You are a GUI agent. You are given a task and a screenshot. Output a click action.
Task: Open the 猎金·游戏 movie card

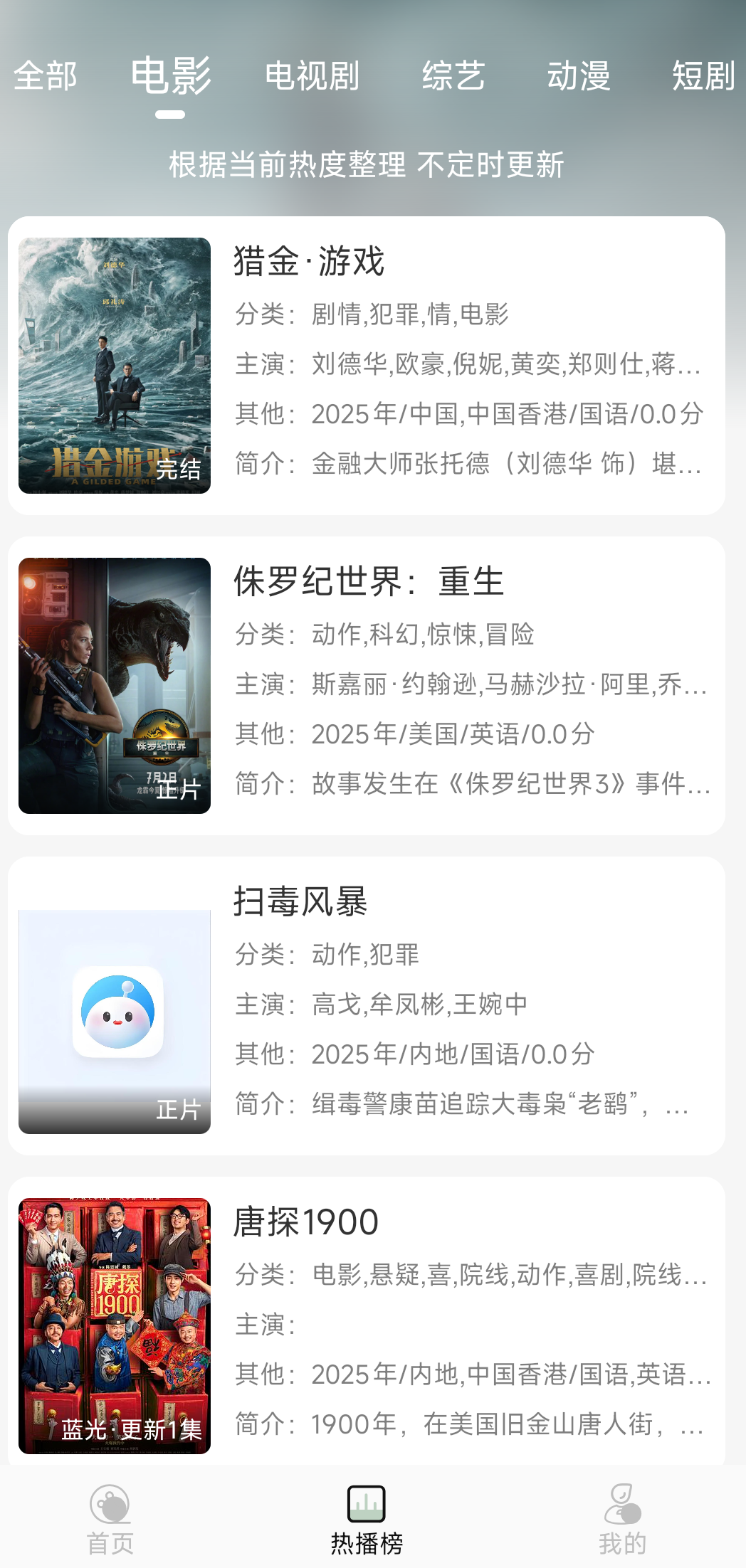pyautogui.click(x=367, y=366)
